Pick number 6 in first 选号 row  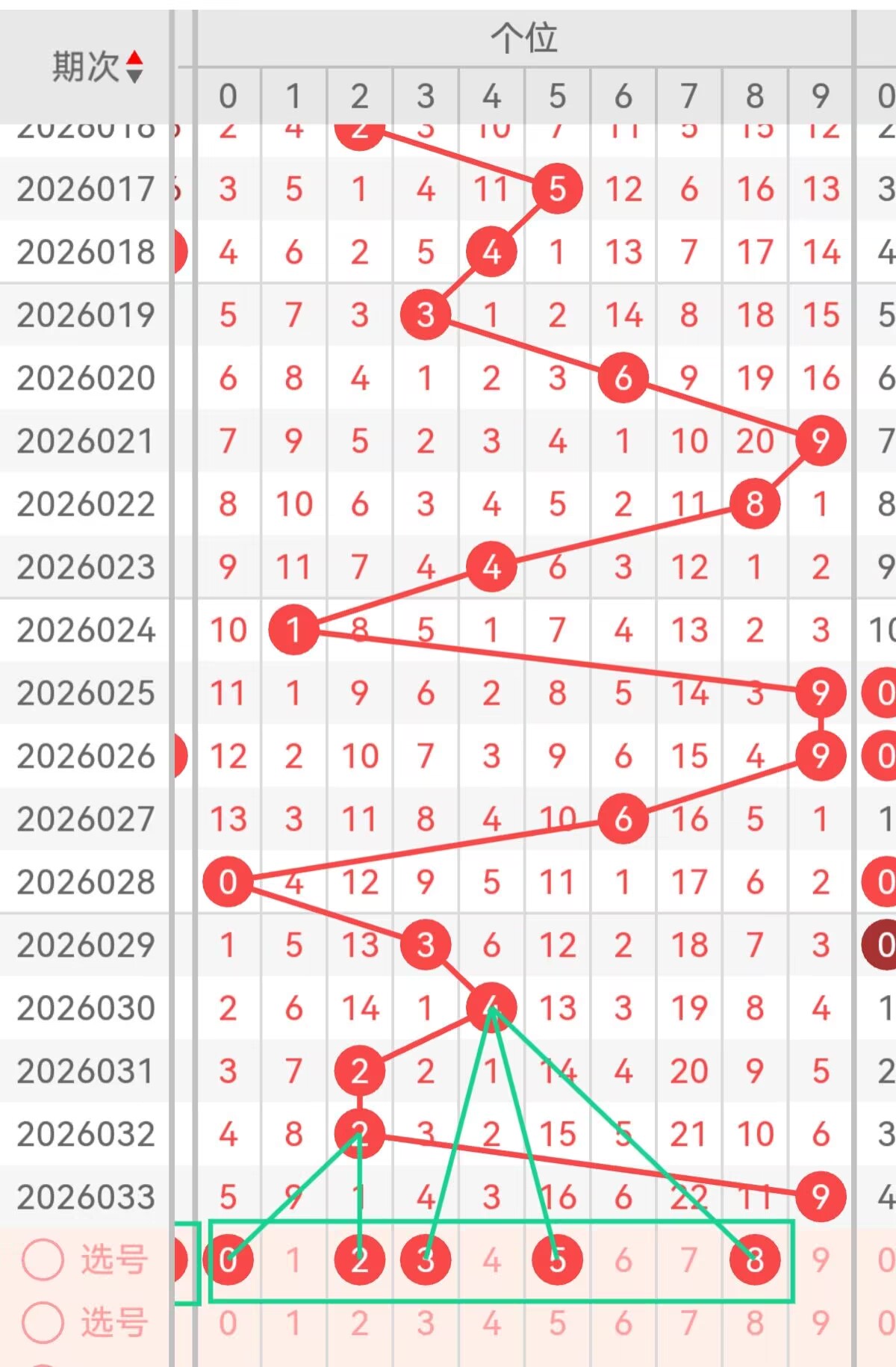tap(623, 1260)
